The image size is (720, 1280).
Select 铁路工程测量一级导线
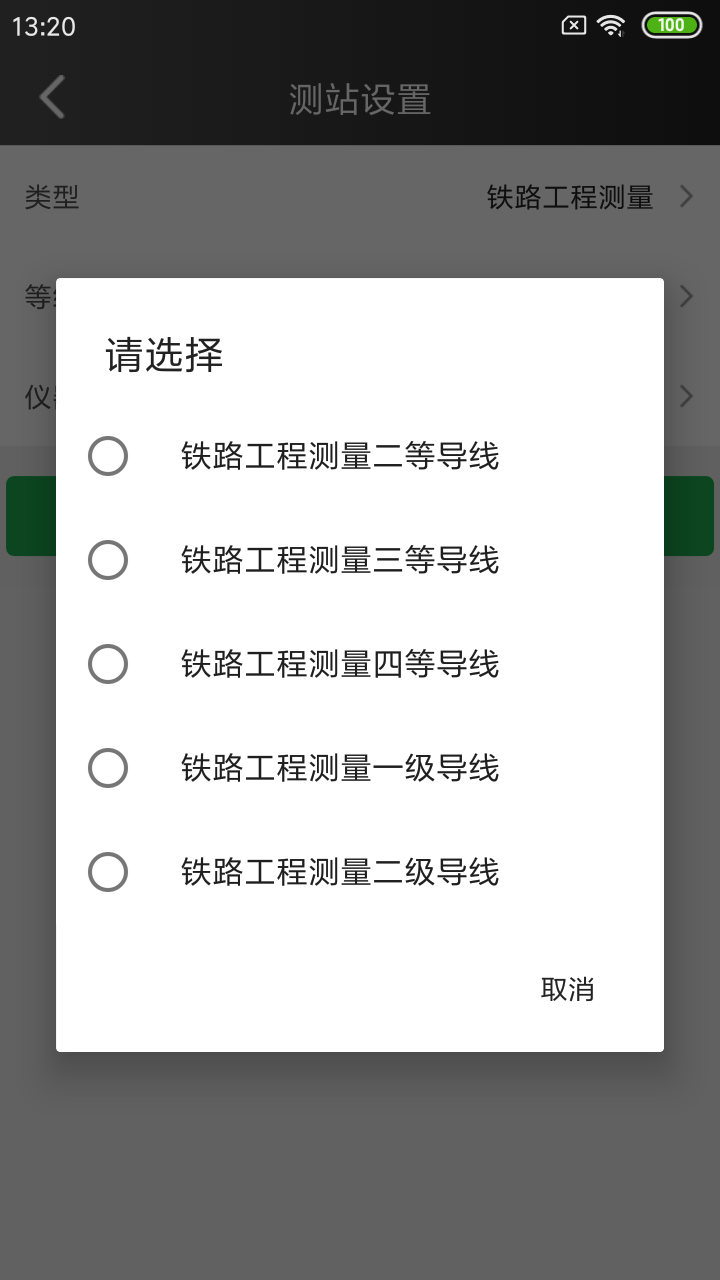click(108, 768)
